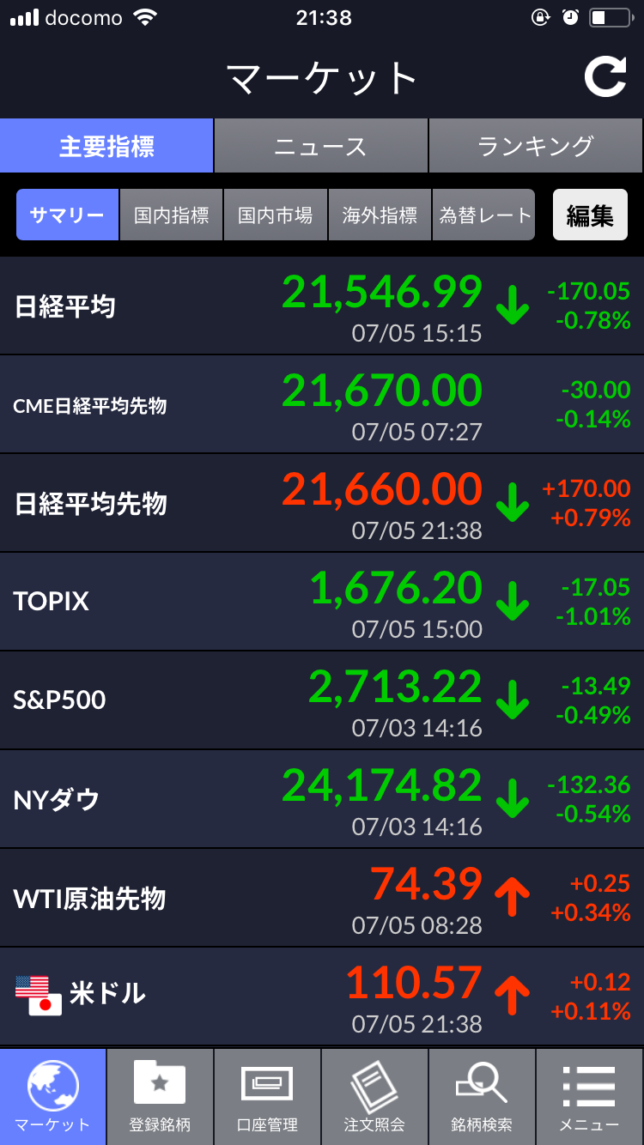Switch to the ランキング tab

pos(536,146)
